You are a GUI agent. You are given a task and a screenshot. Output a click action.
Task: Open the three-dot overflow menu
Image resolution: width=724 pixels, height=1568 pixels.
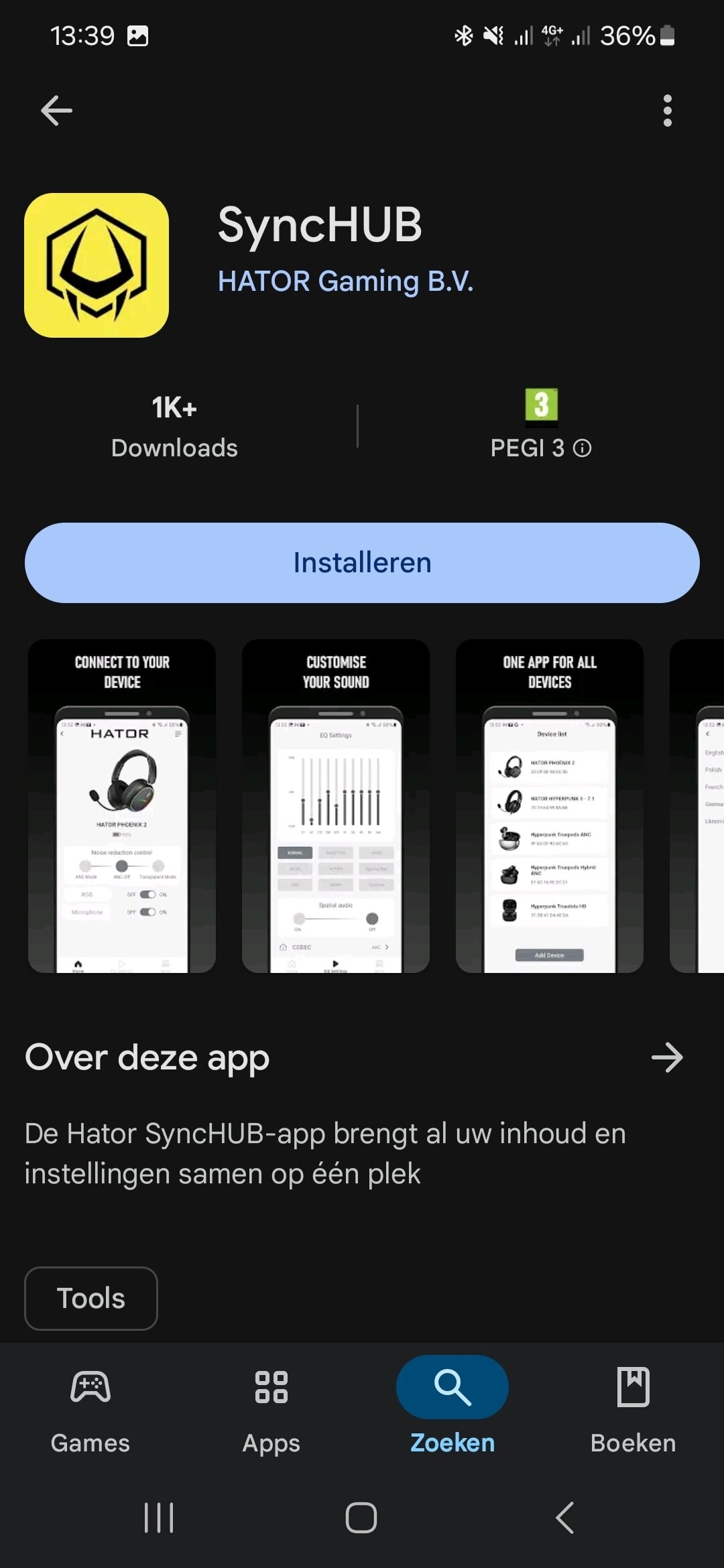pyautogui.click(x=667, y=111)
